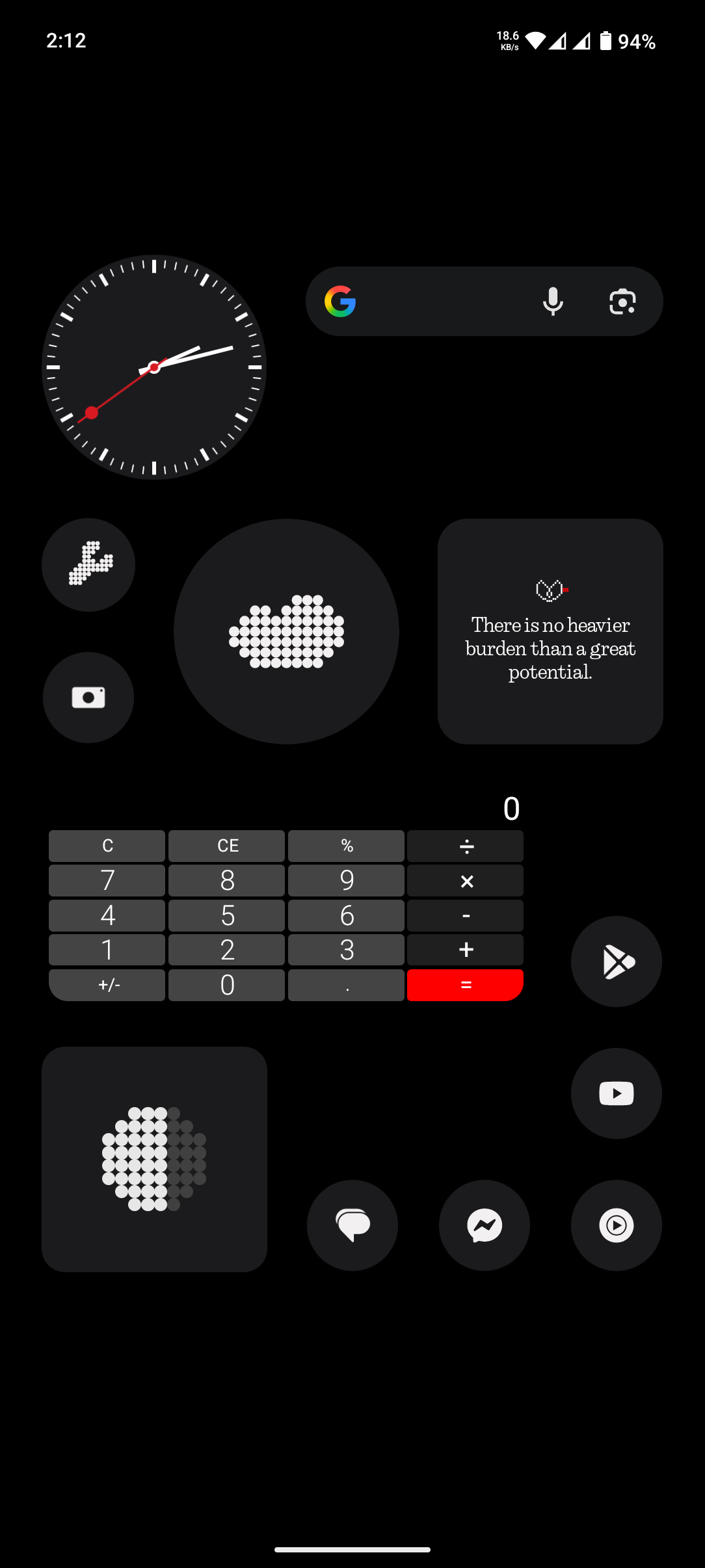The image size is (705, 1568).
Task: Hit the red equals key
Action: coord(466,985)
